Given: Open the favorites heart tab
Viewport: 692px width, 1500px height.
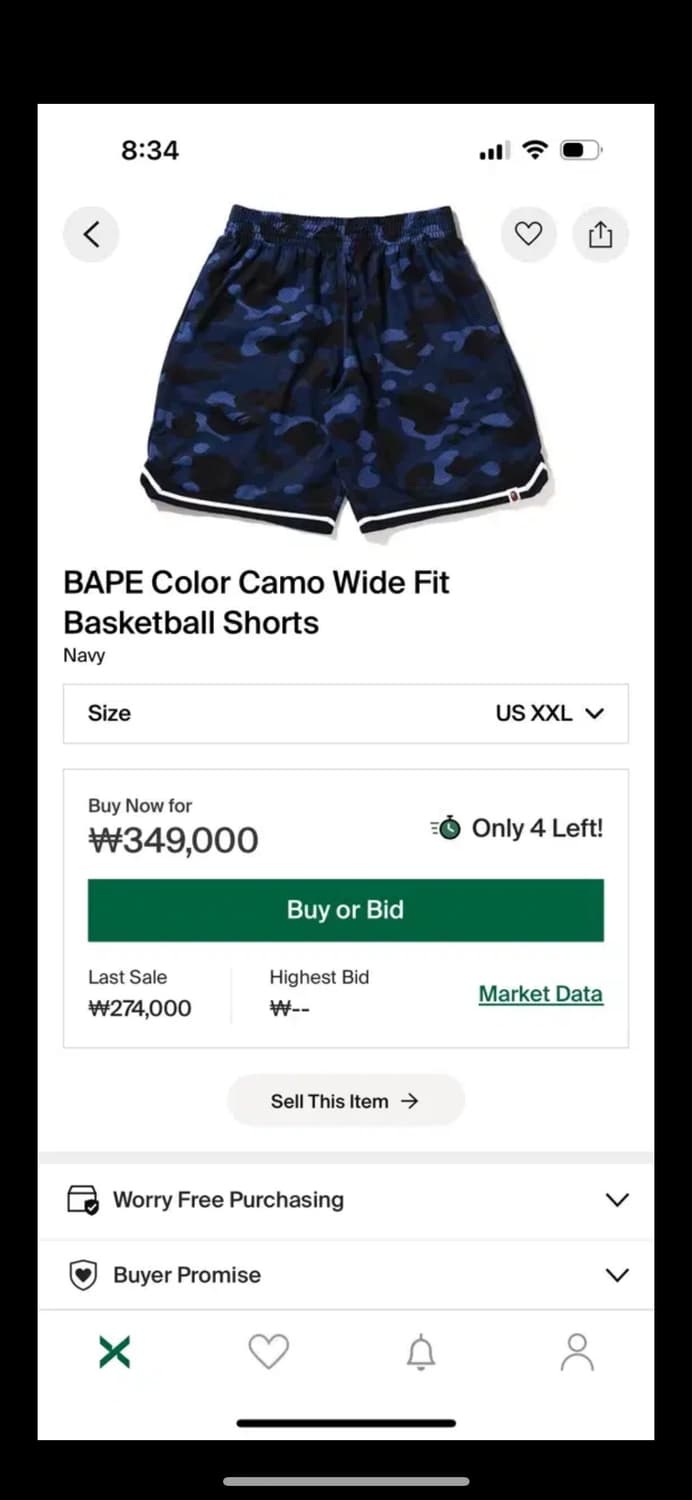Looking at the screenshot, I should (x=268, y=1353).
